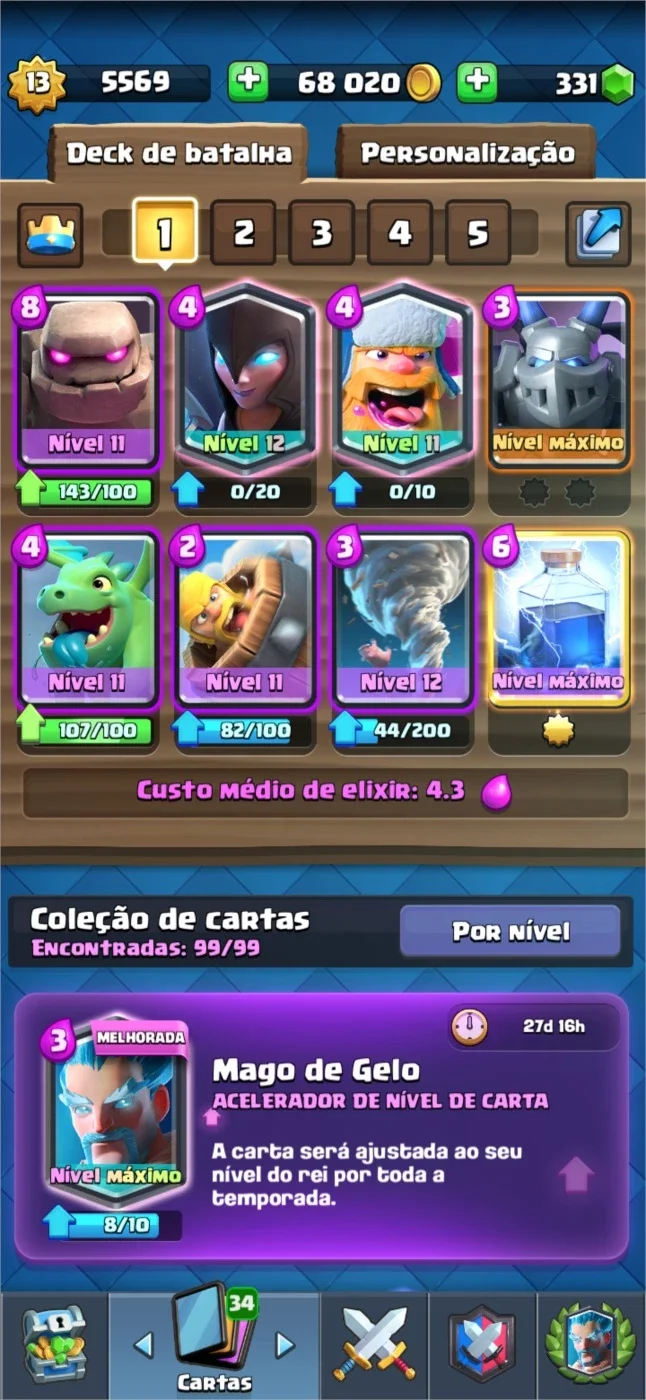Tap the Golem card costing 8 elixir
Image resolution: width=646 pixels, height=1400 pixels.
point(87,380)
